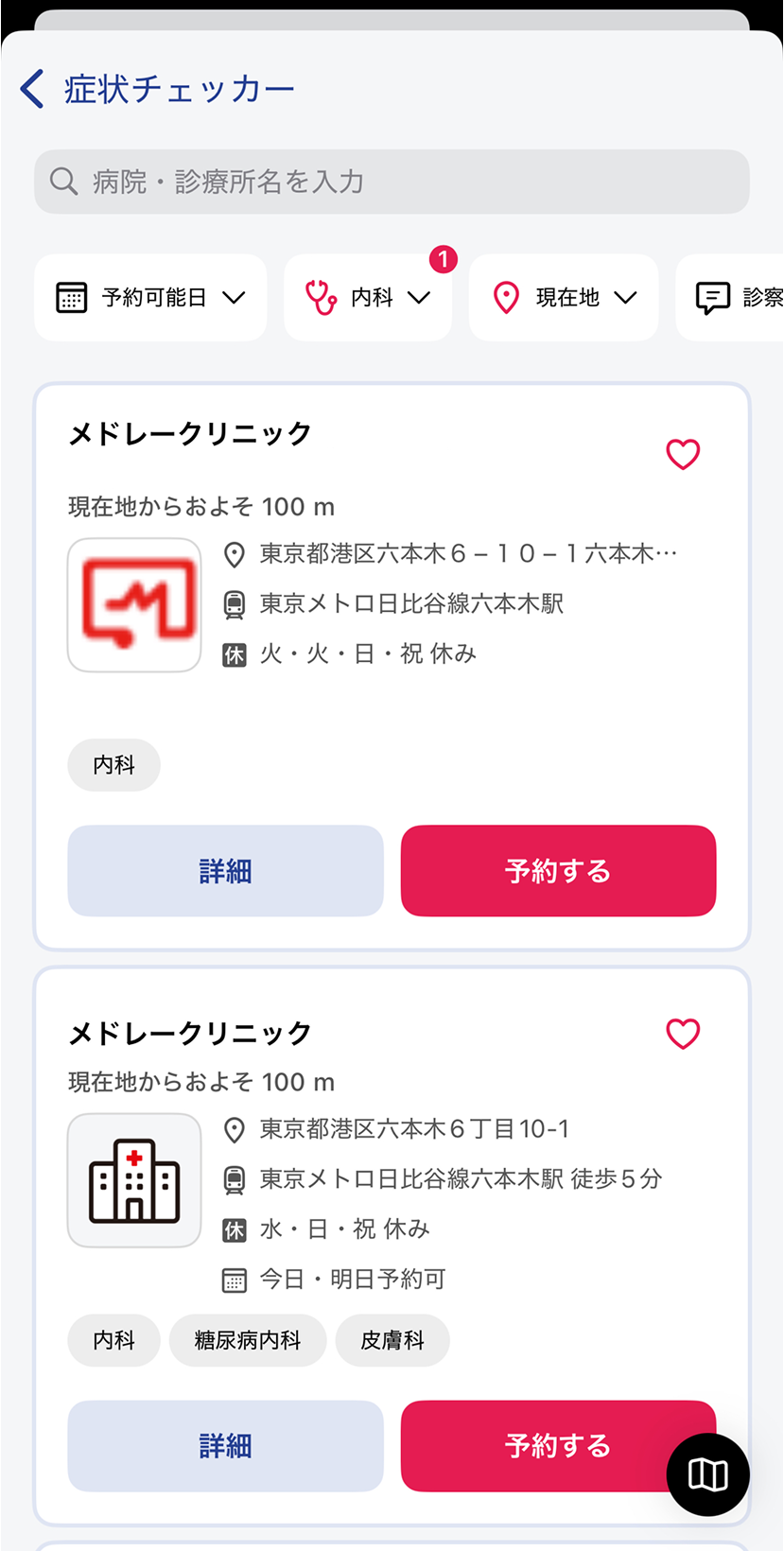Favorite the clinic with 今日・明日予約可

[683, 1034]
